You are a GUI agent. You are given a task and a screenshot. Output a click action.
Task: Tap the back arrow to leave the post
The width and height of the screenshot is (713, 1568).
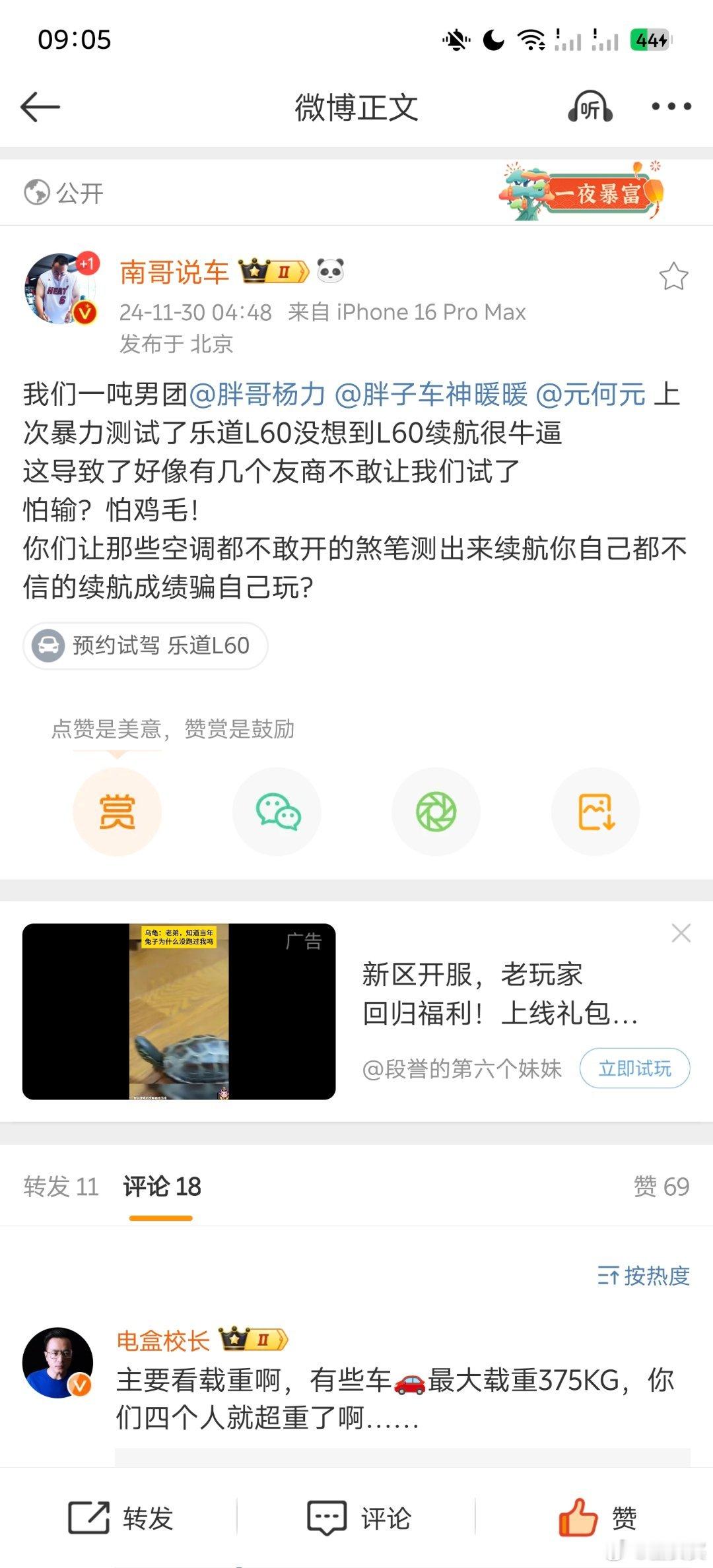tap(41, 106)
